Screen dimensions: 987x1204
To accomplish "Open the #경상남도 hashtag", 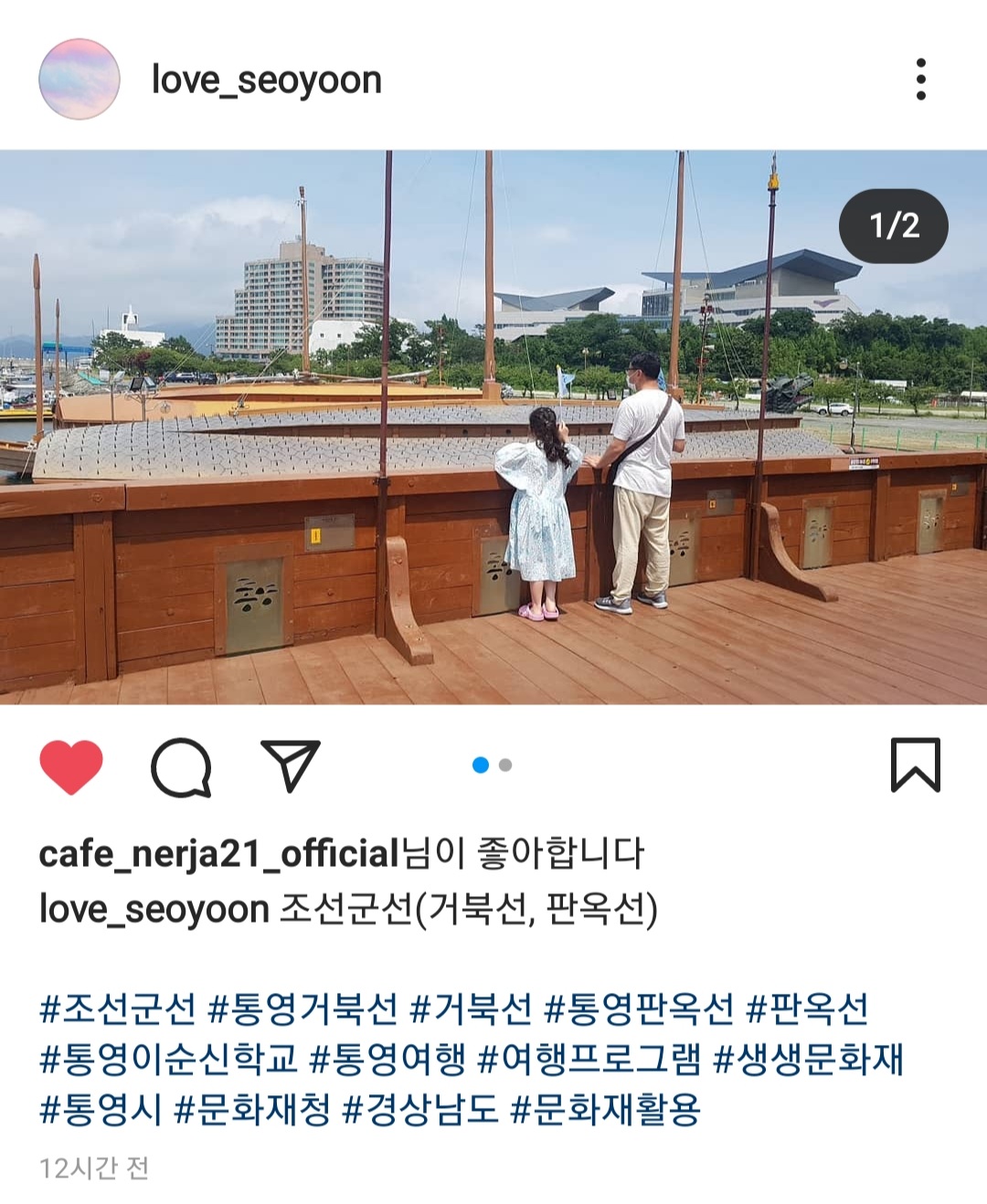I will coord(420,1109).
